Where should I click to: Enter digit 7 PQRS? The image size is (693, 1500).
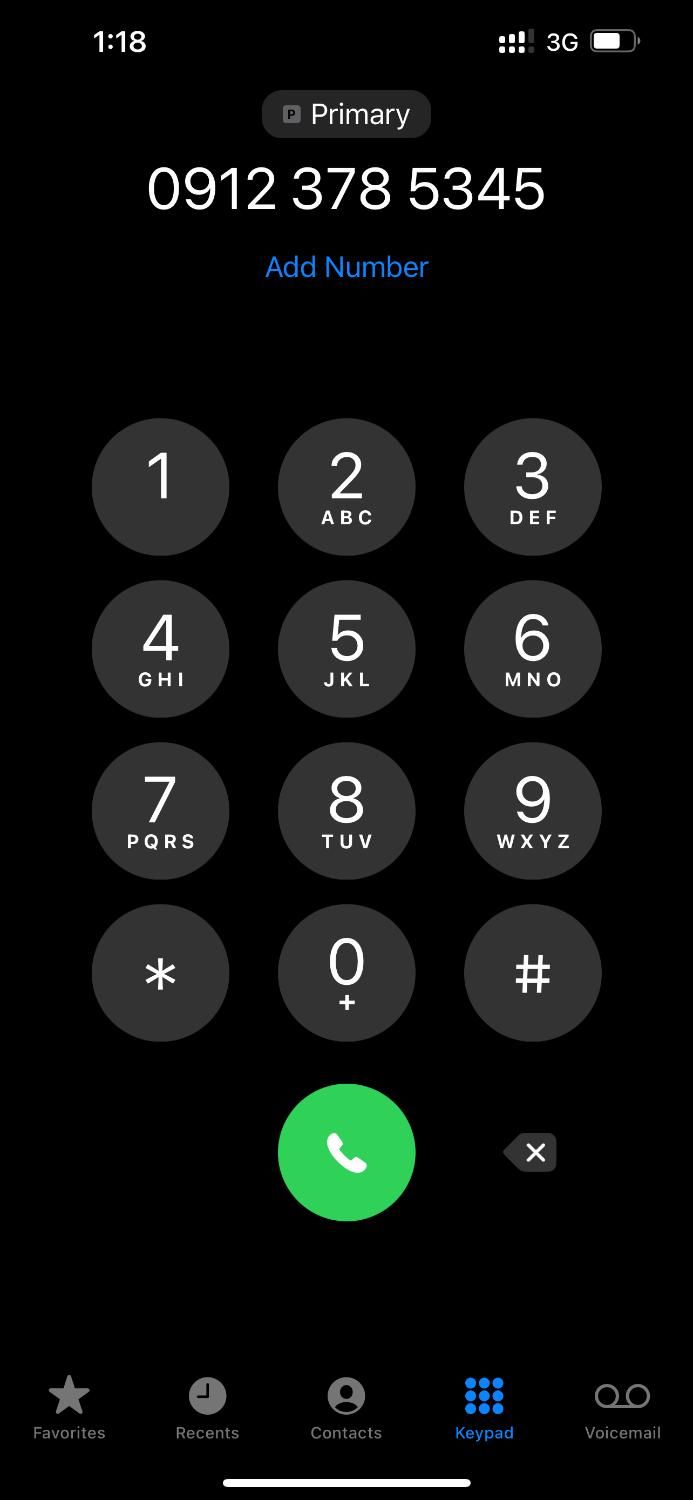tap(160, 811)
